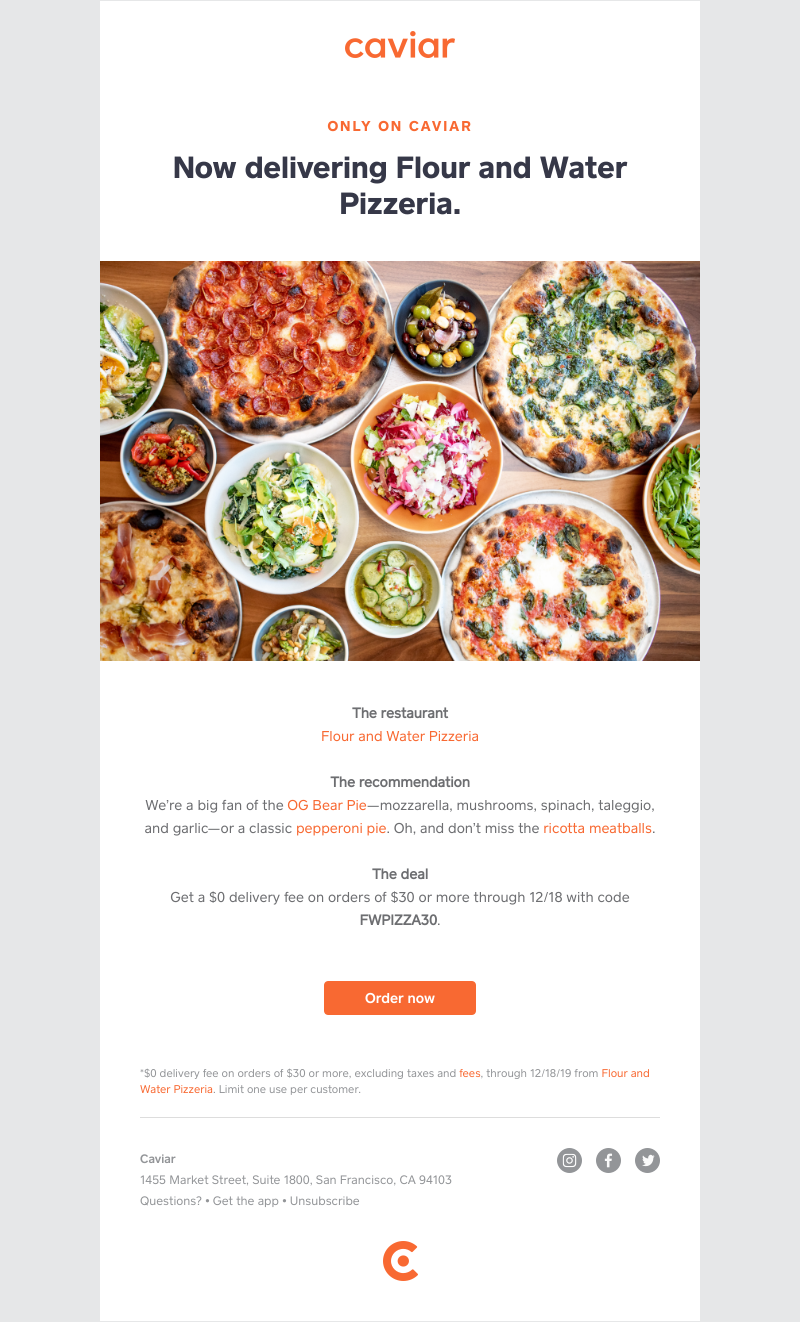This screenshot has width=800, height=1340.
Task: Open the Flour and Water Pizzeria restaurant link
Action: (x=399, y=736)
